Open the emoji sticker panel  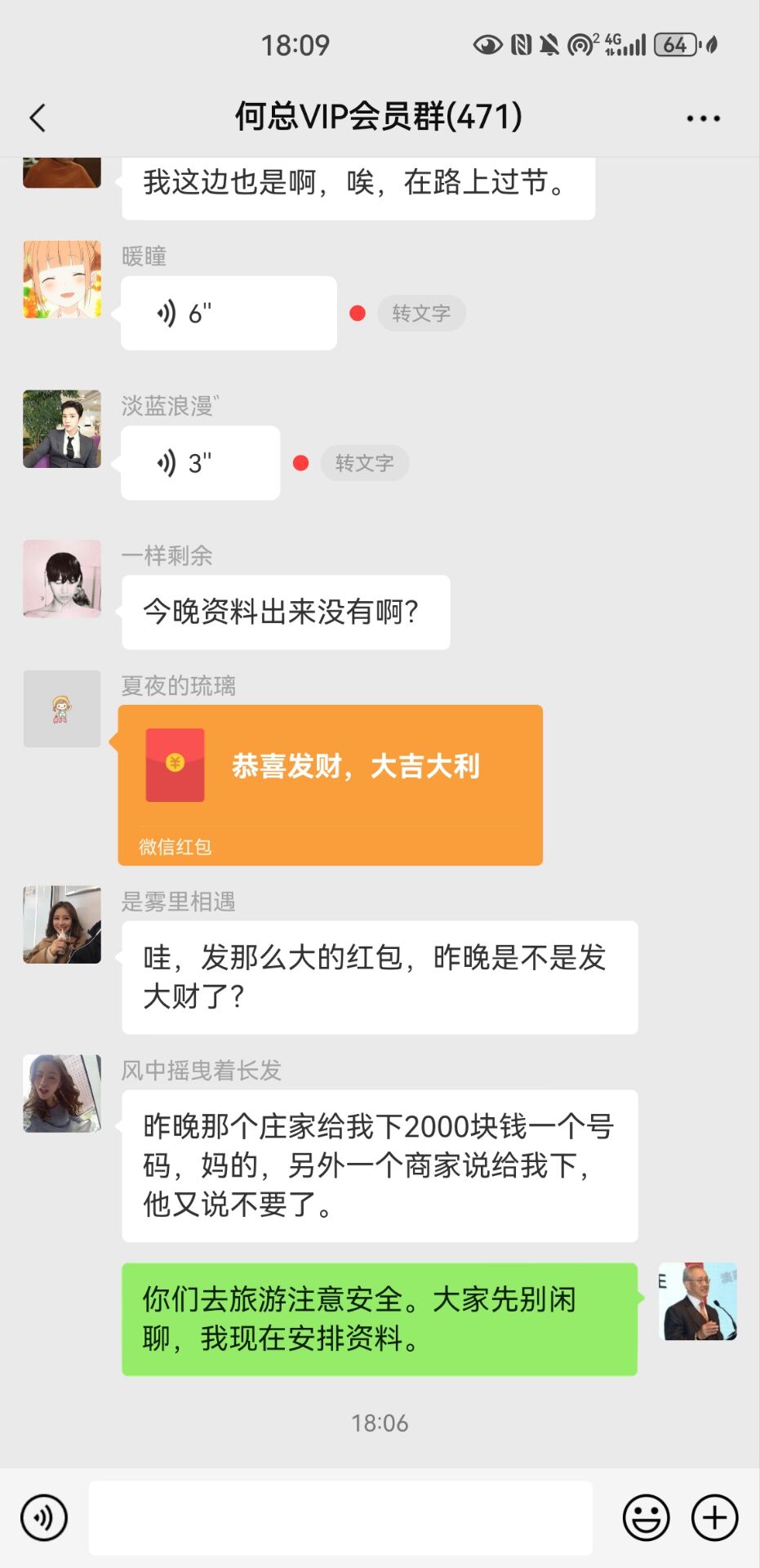[646, 1517]
